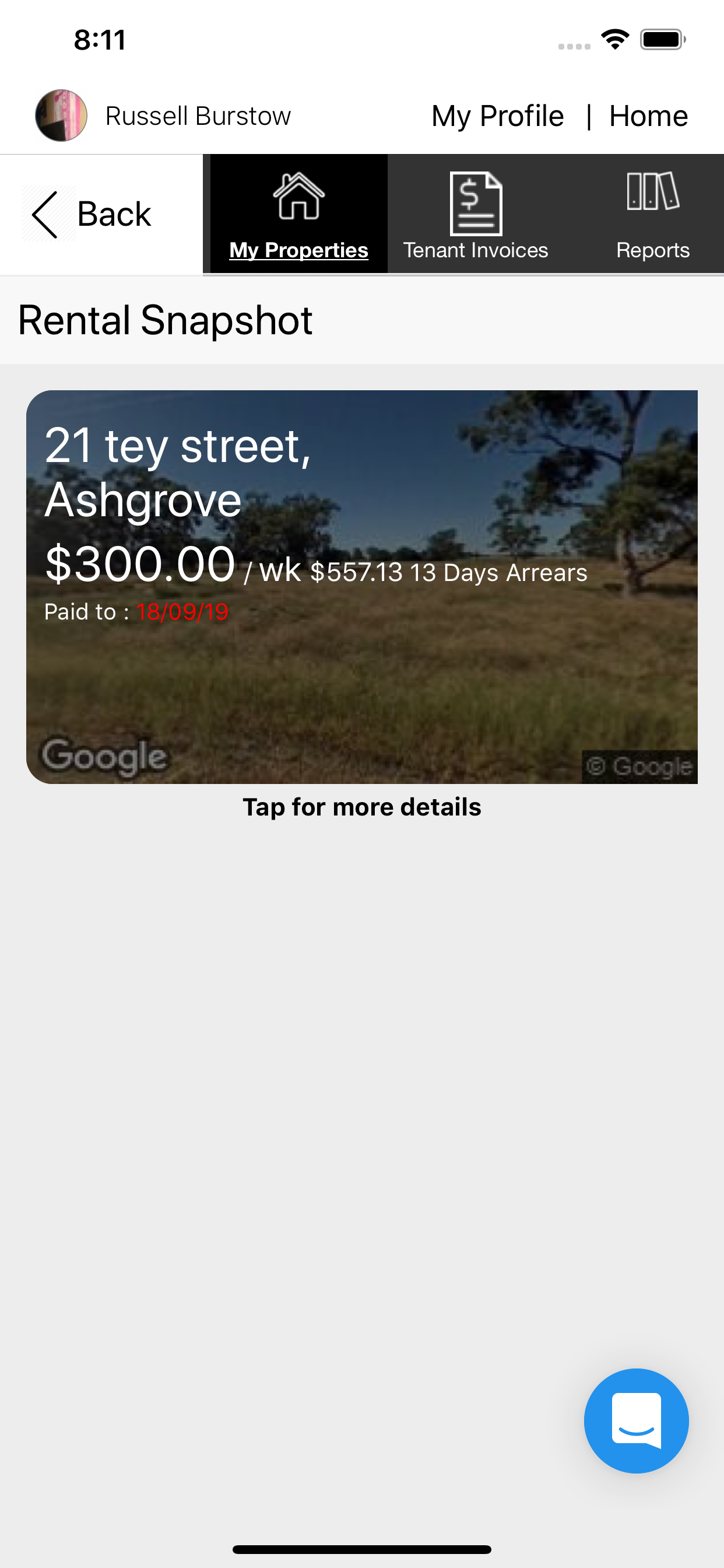This screenshot has height=1568, width=724.
Task: Tap Russell Burstow's profile picture
Action: (x=61, y=116)
